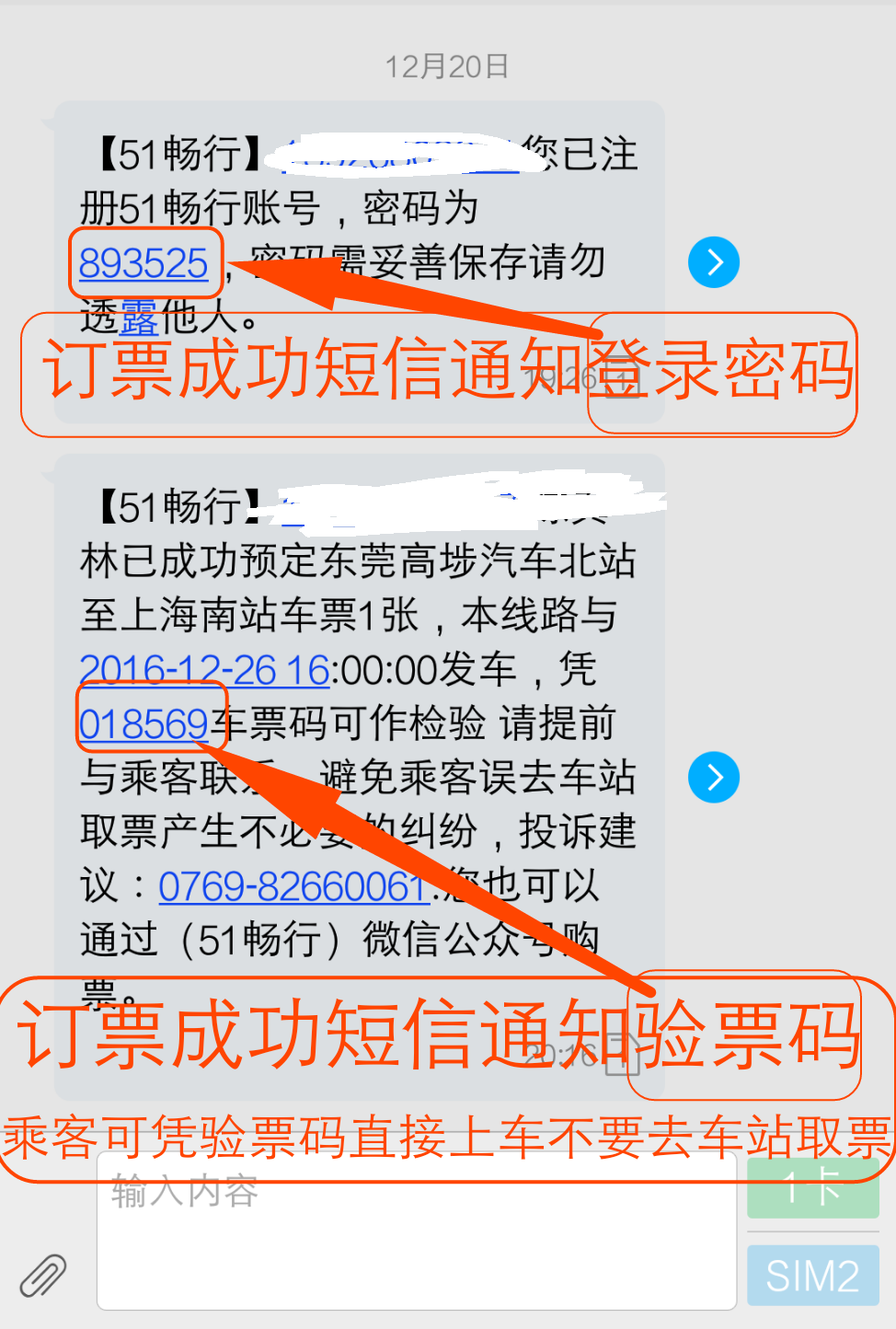Open details arrow beside the ticket booking message

714,778
